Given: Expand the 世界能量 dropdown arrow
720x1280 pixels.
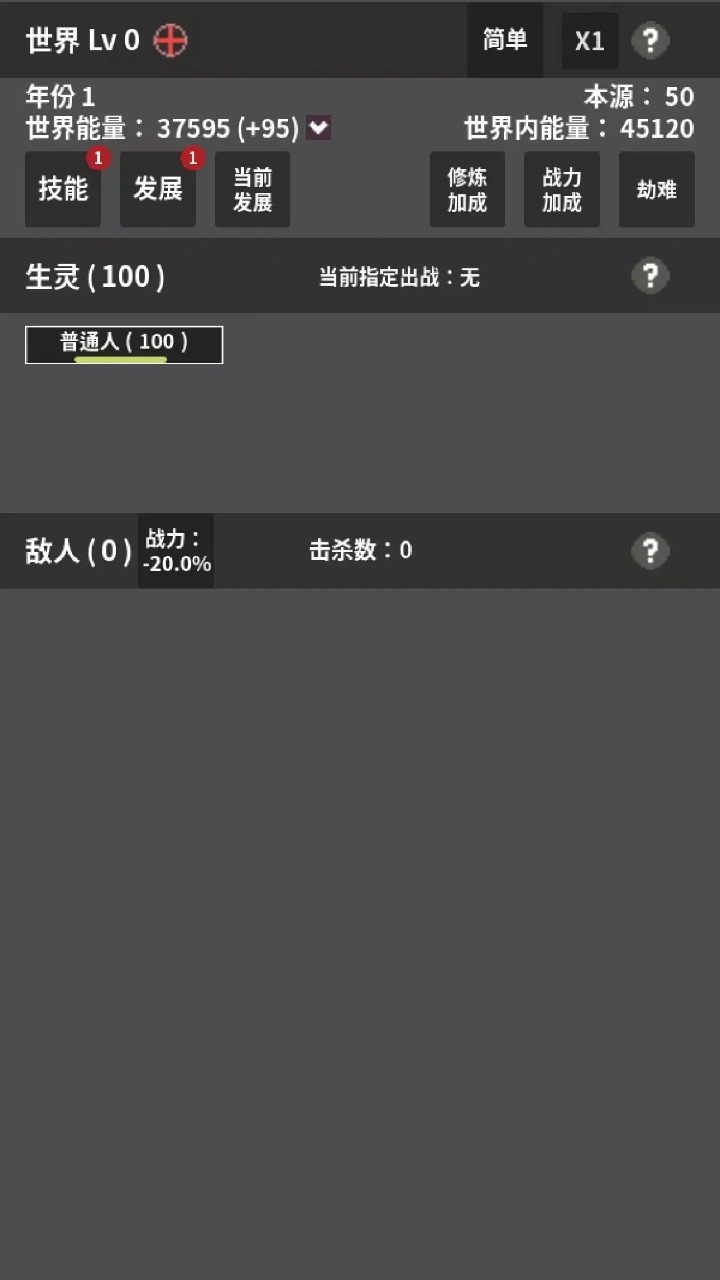Looking at the screenshot, I should click(x=319, y=128).
